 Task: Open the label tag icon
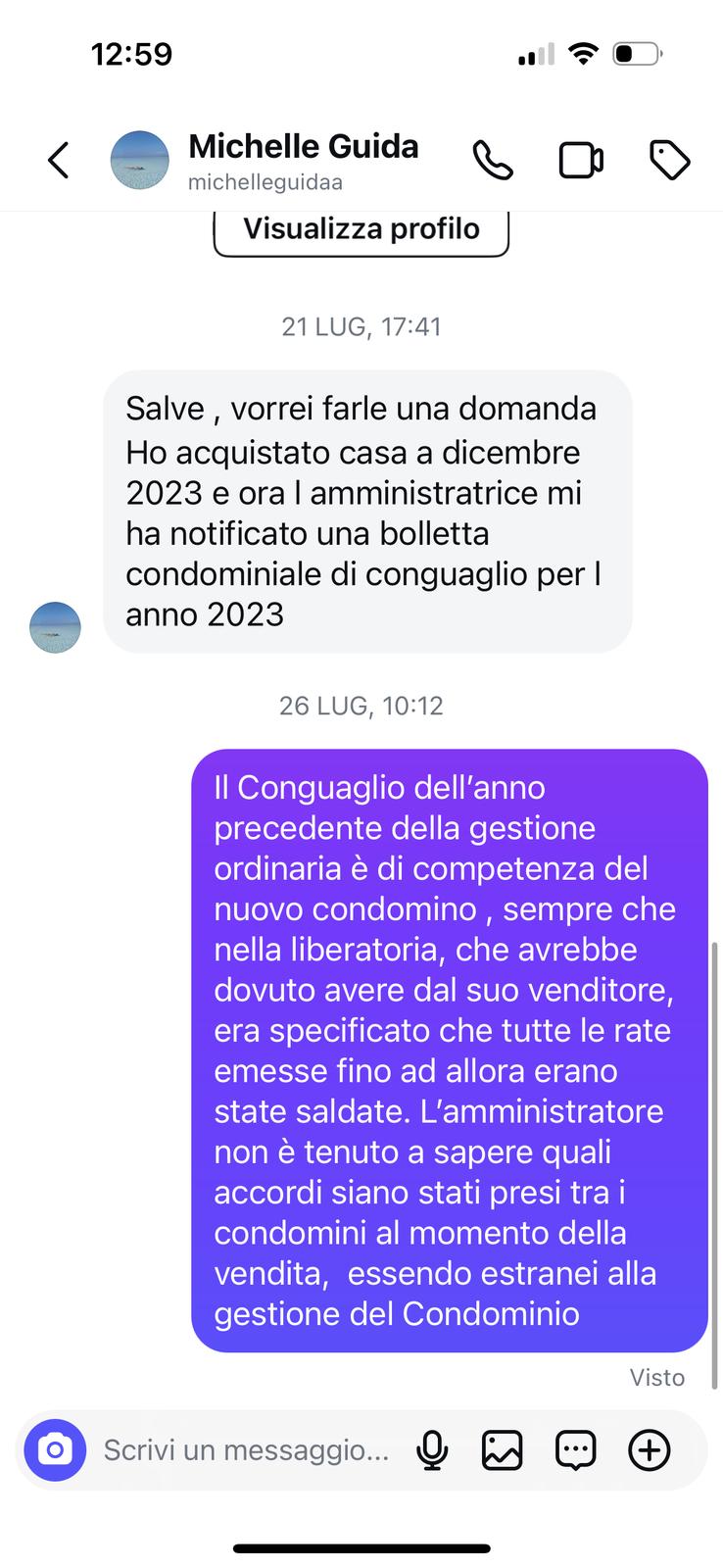point(670,160)
